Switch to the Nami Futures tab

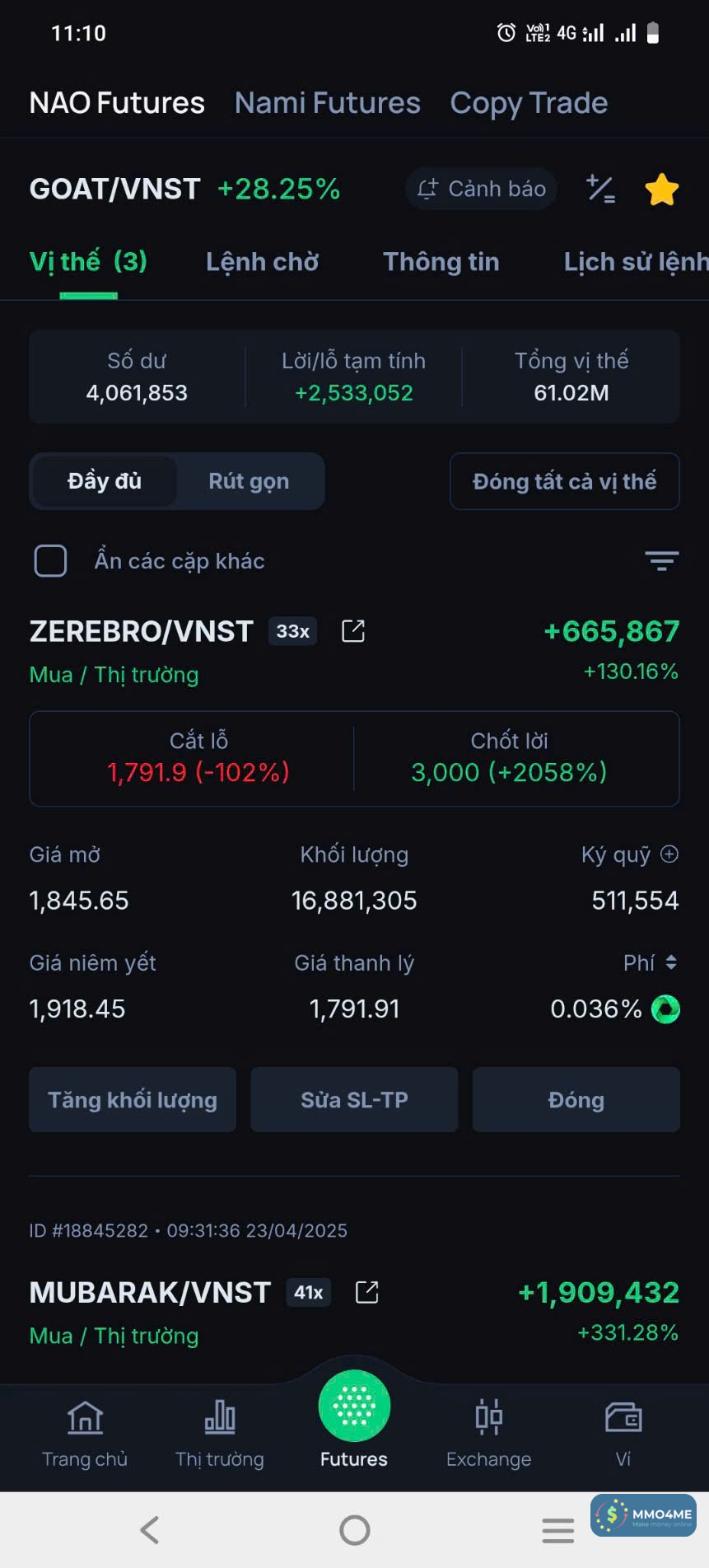(327, 103)
